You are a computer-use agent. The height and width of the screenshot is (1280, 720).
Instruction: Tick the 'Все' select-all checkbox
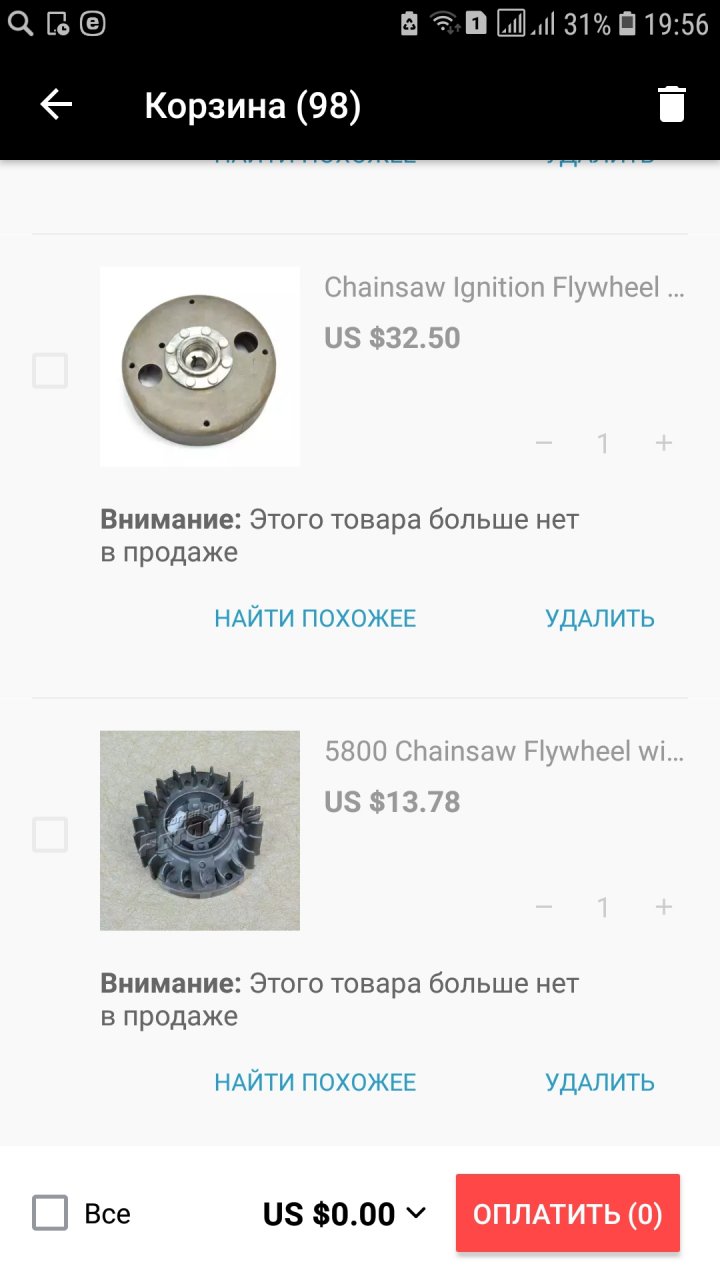(50, 1214)
